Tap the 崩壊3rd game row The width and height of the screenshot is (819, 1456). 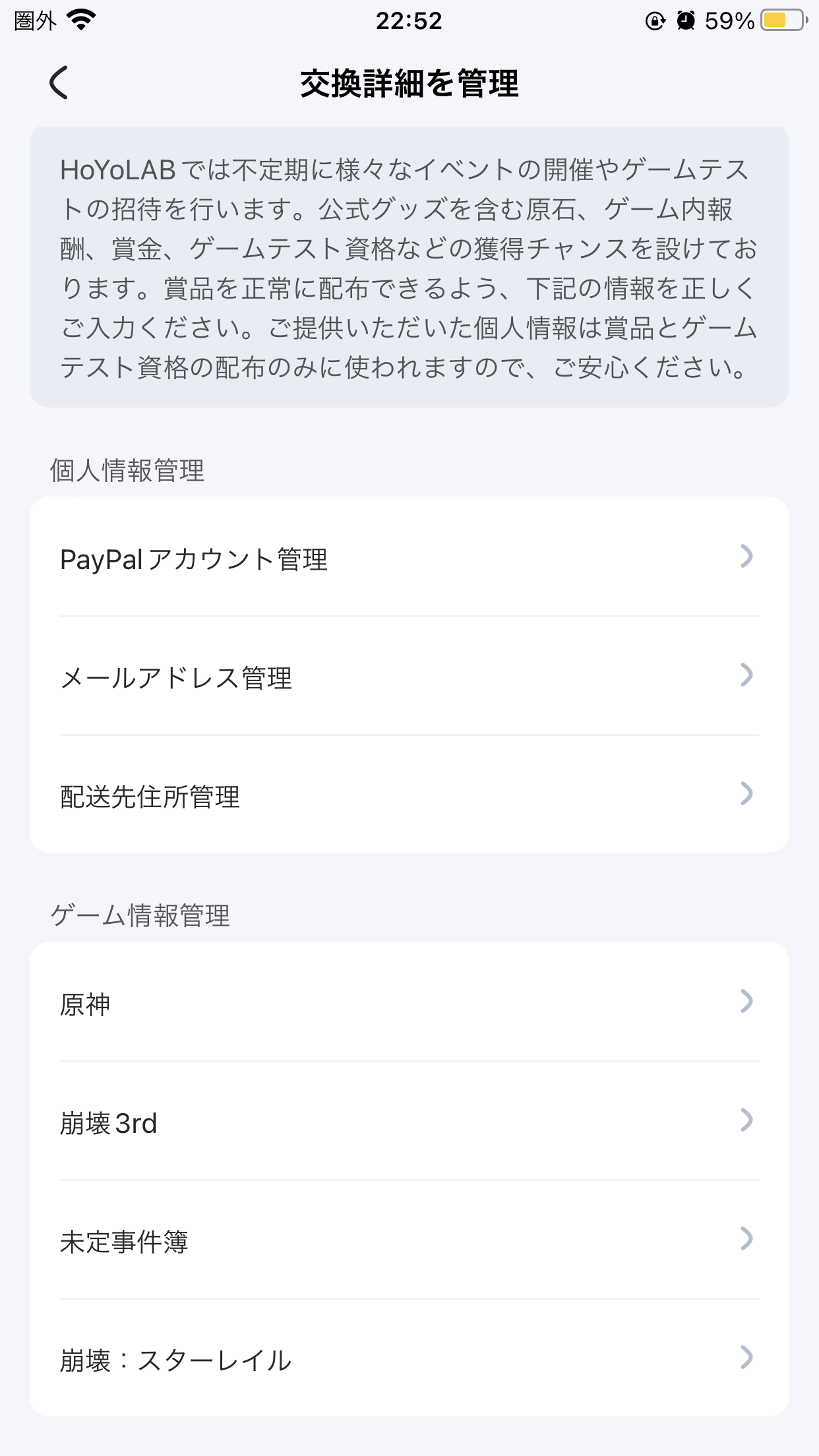pyautogui.click(x=409, y=1122)
